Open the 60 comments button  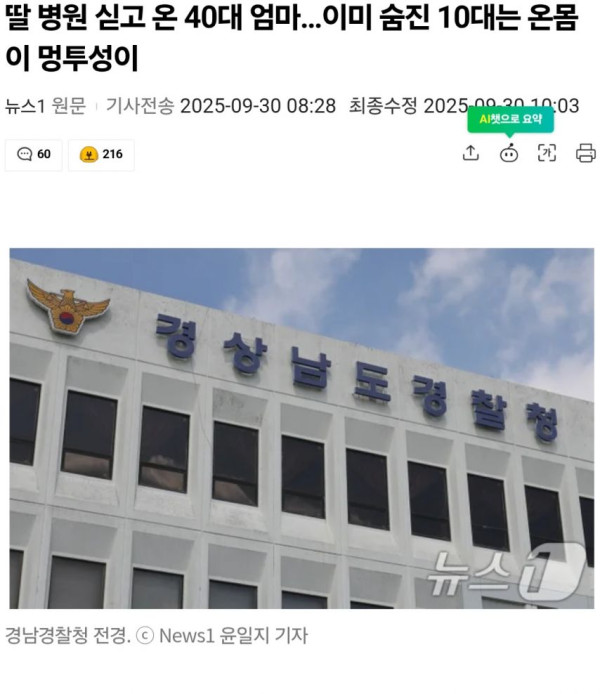[34, 154]
